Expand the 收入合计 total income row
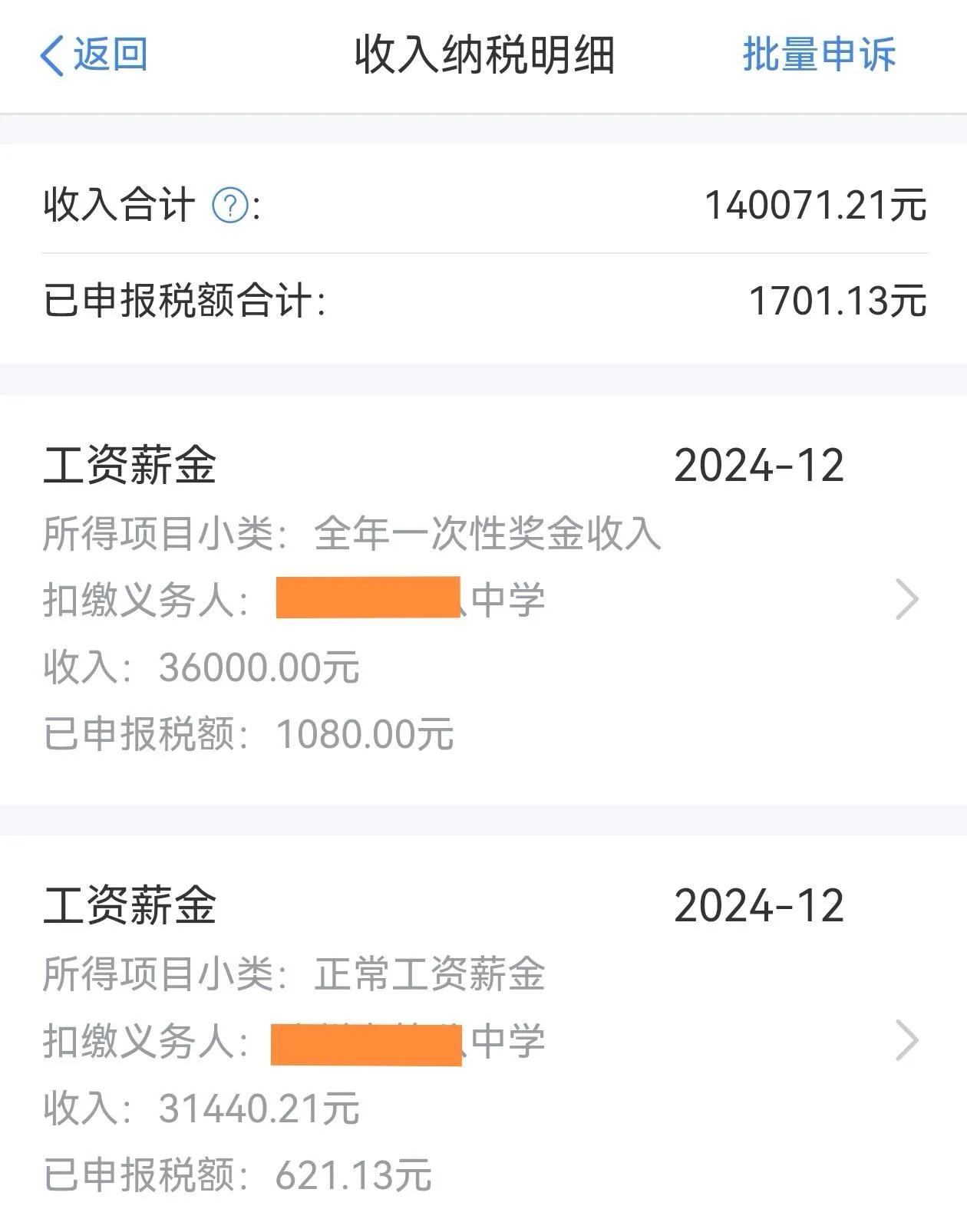Screen dimensions: 967x1232 point(484,203)
